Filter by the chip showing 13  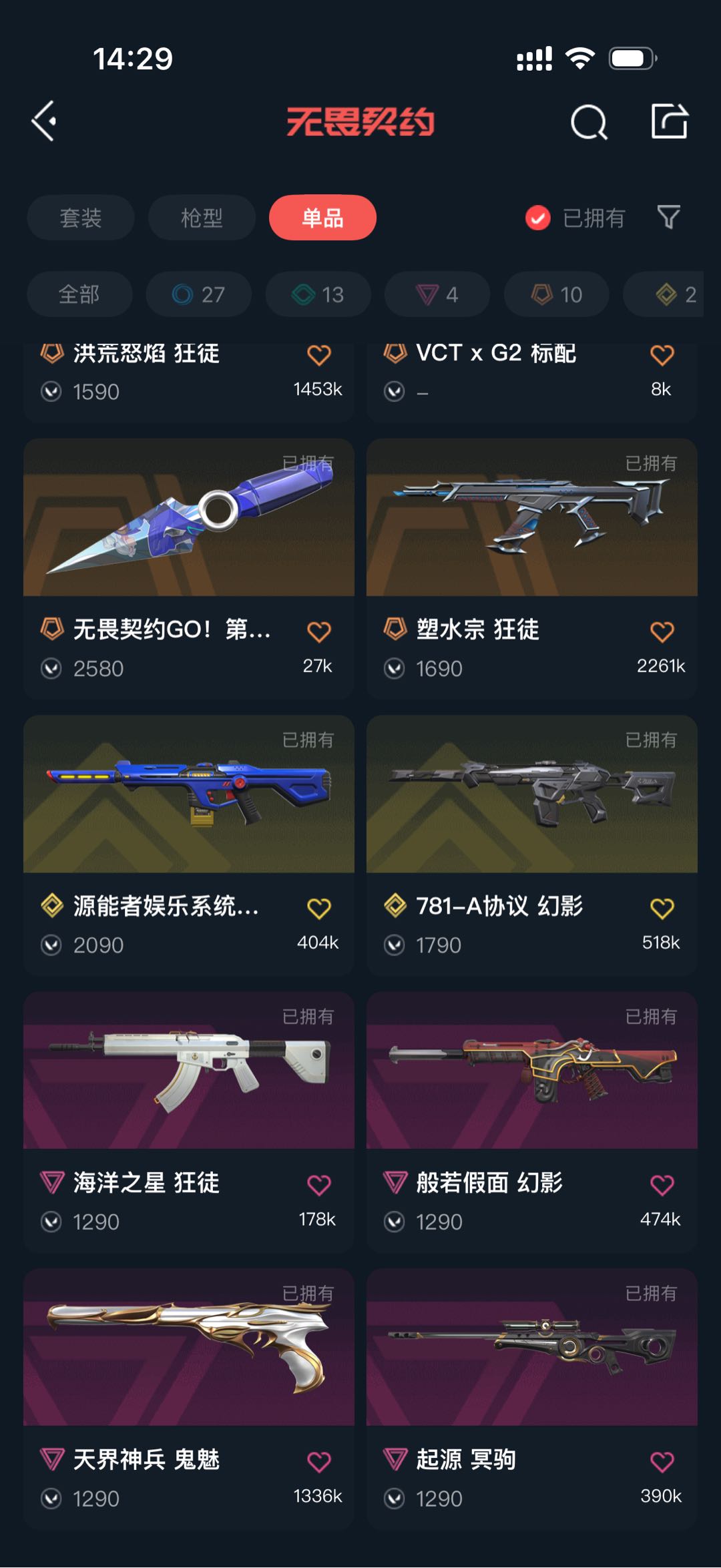[x=318, y=294]
